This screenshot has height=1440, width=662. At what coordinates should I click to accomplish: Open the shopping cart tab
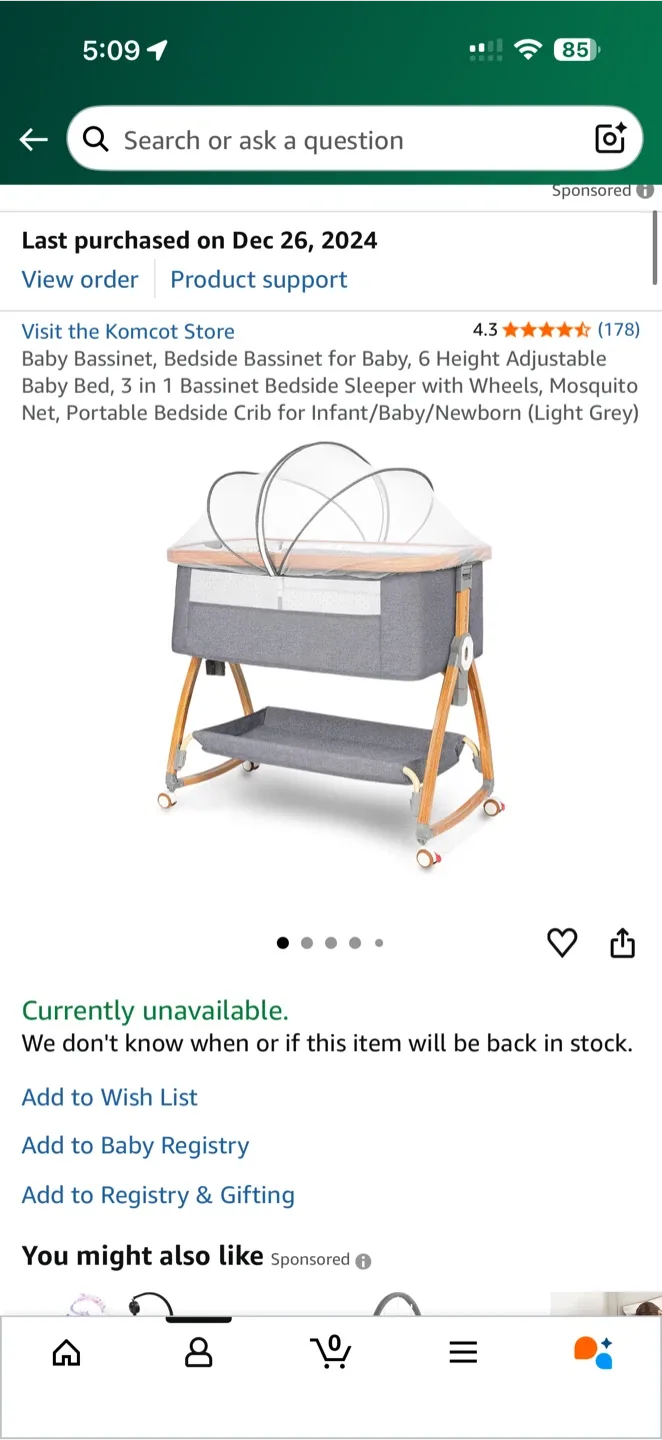click(x=331, y=1352)
